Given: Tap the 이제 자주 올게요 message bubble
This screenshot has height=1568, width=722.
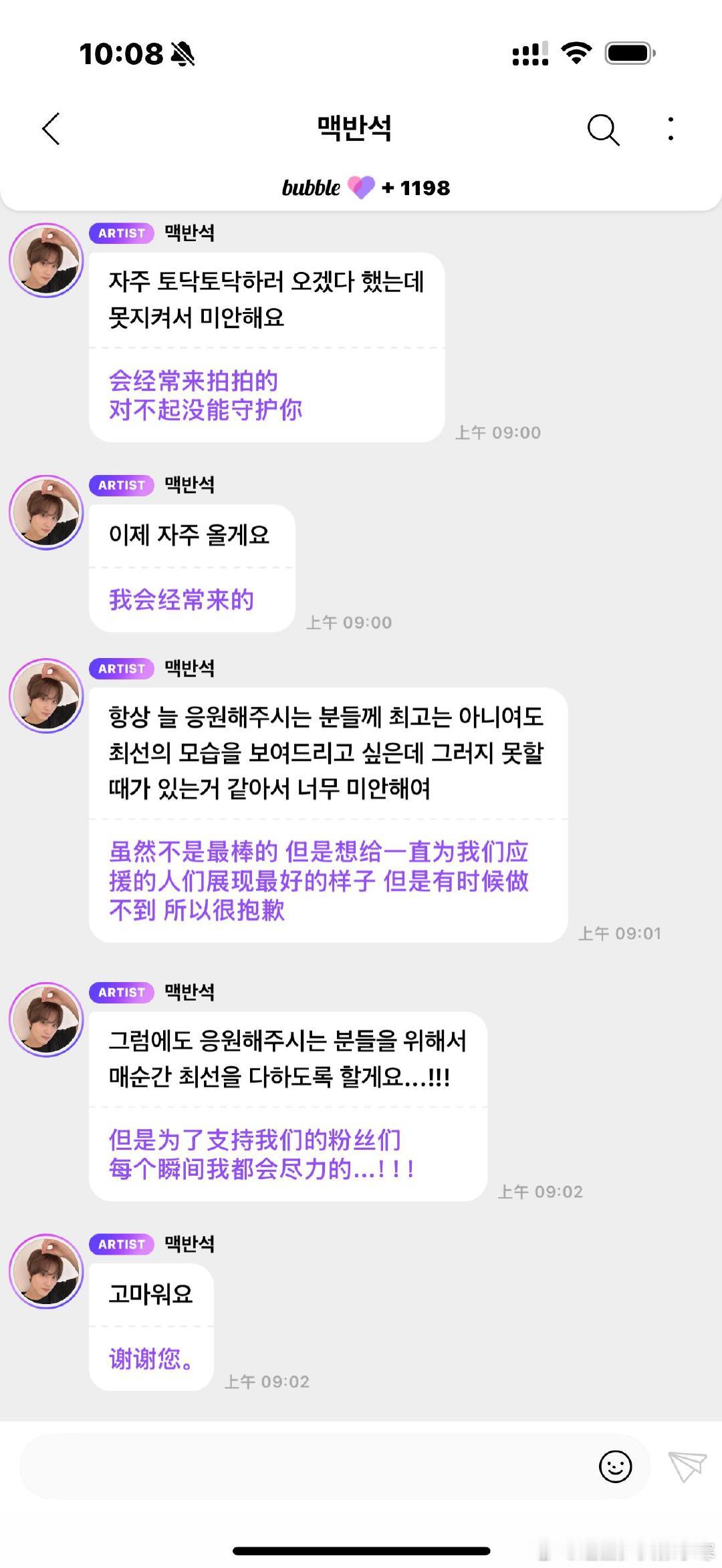Looking at the screenshot, I should [x=191, y=534].
